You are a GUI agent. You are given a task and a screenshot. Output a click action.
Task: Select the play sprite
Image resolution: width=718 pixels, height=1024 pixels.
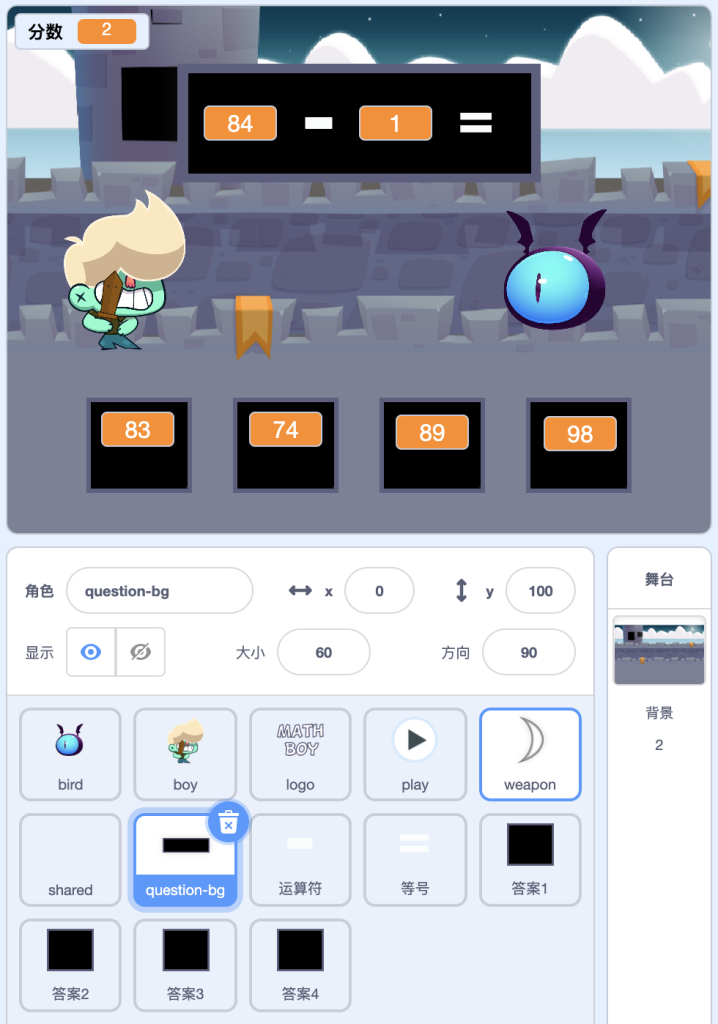(x=415, y=755)
